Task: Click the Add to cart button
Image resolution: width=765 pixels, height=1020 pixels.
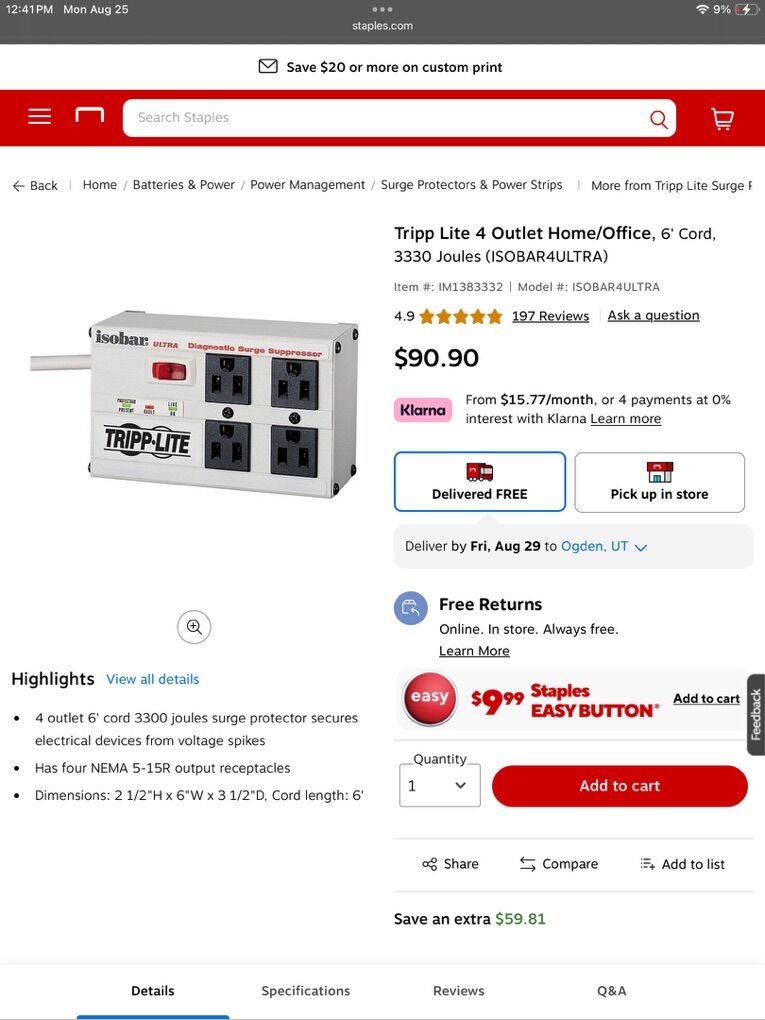Action: [619, 786]
